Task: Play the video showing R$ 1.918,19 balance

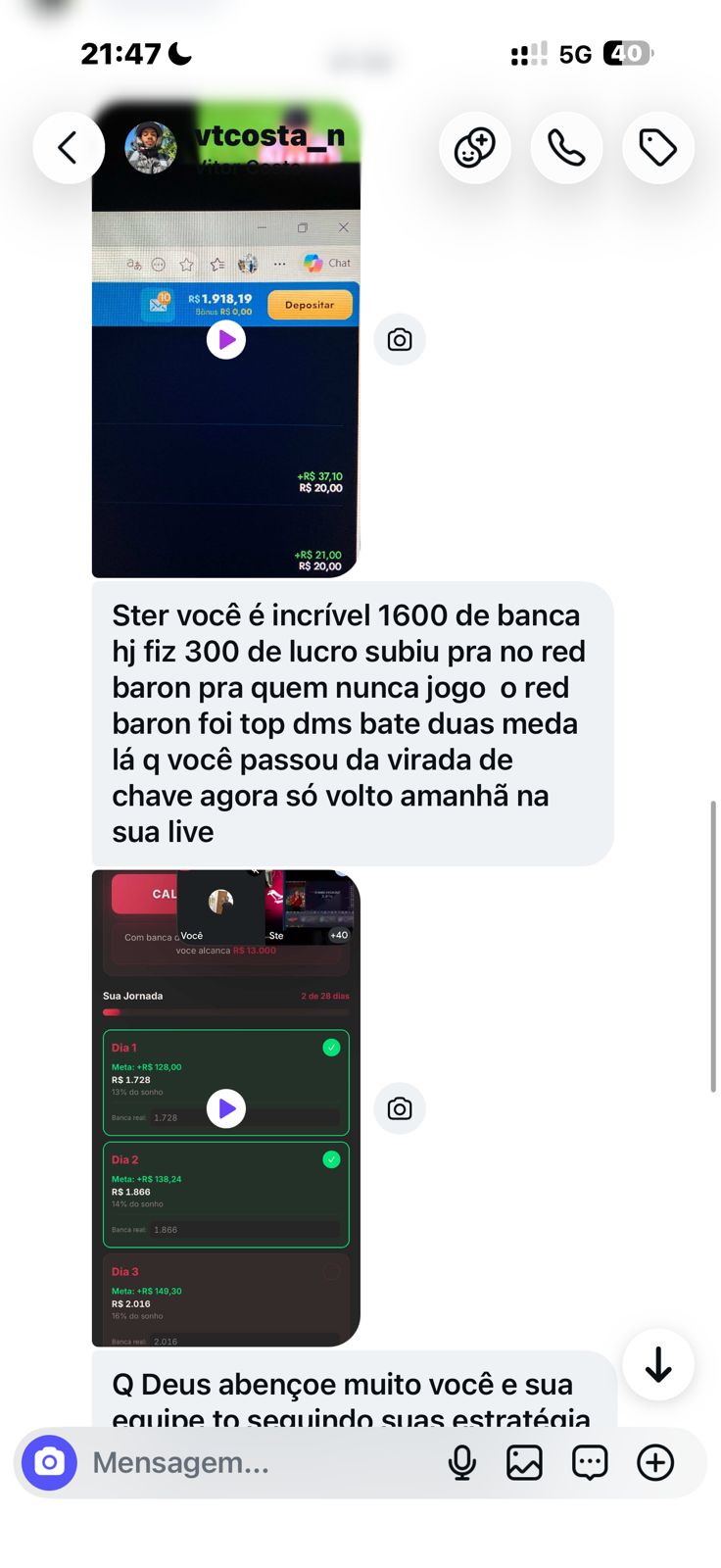Action: pos(226,340)
